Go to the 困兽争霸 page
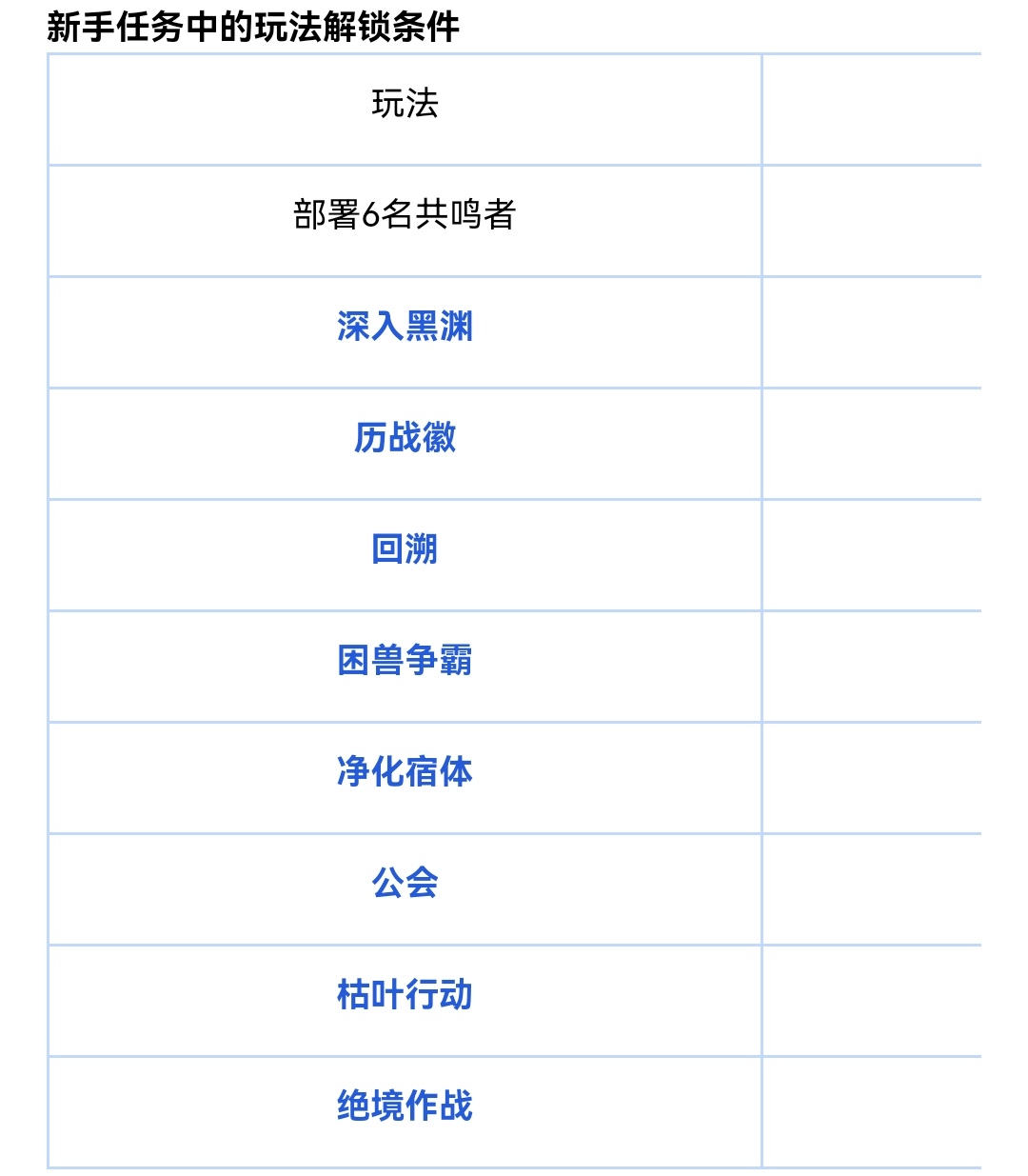Image resolution: width=1028 pixels, height=1176 pixels. coord(405,661)
